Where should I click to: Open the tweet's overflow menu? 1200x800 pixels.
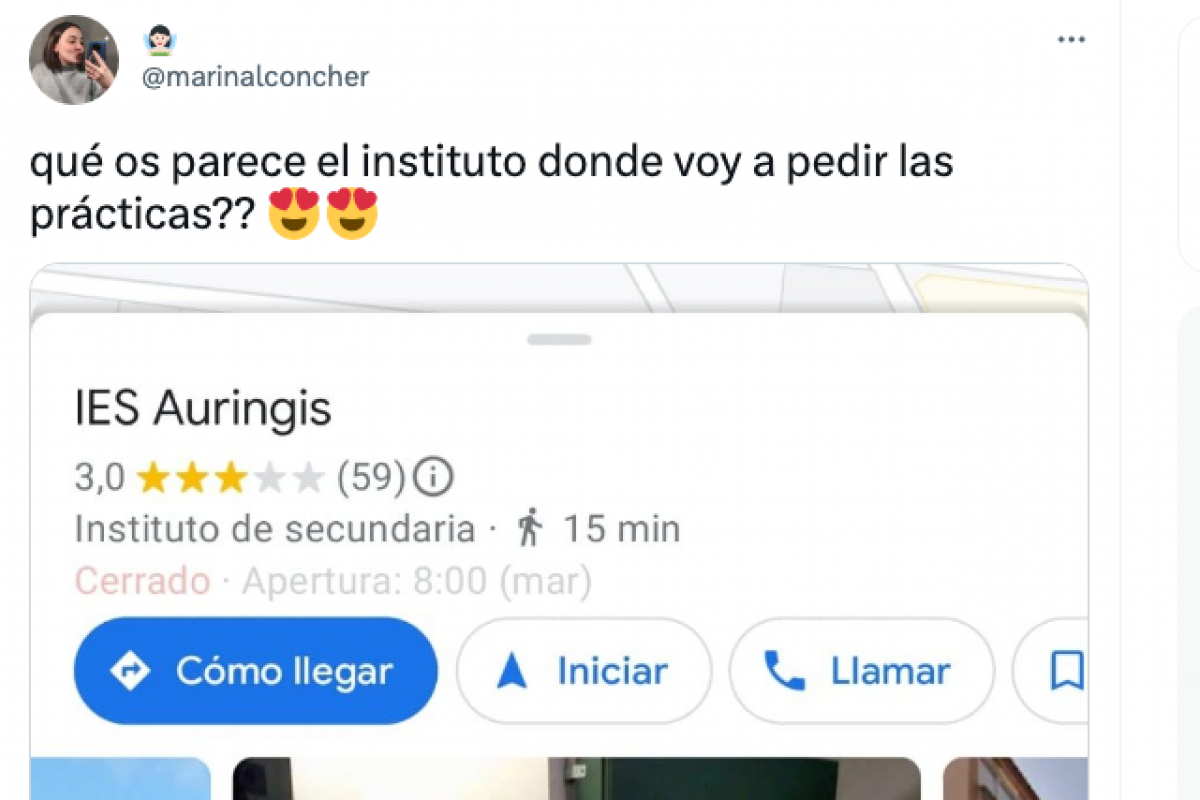tap(1071, 40)
